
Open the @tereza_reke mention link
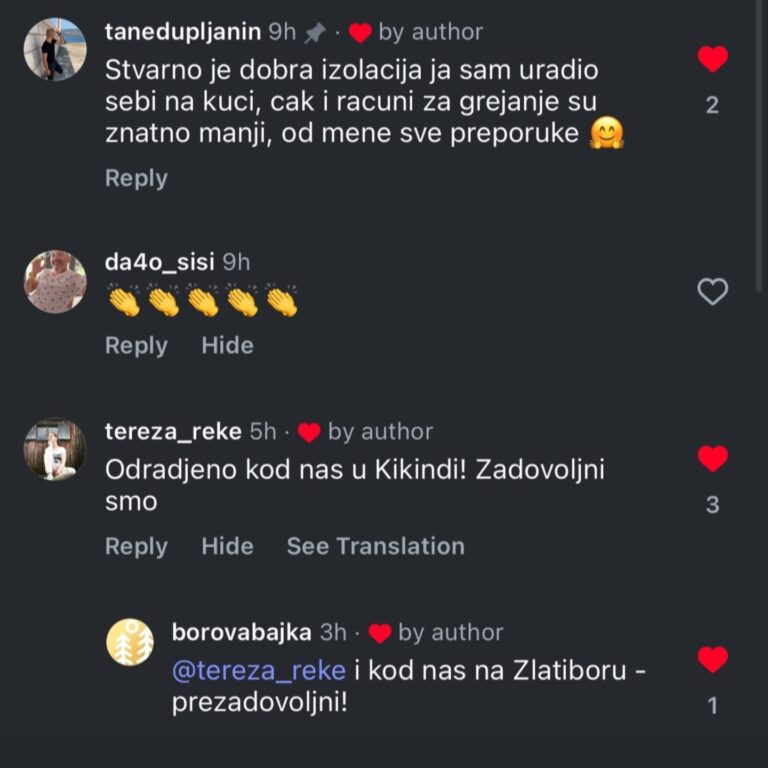(259, 671)
